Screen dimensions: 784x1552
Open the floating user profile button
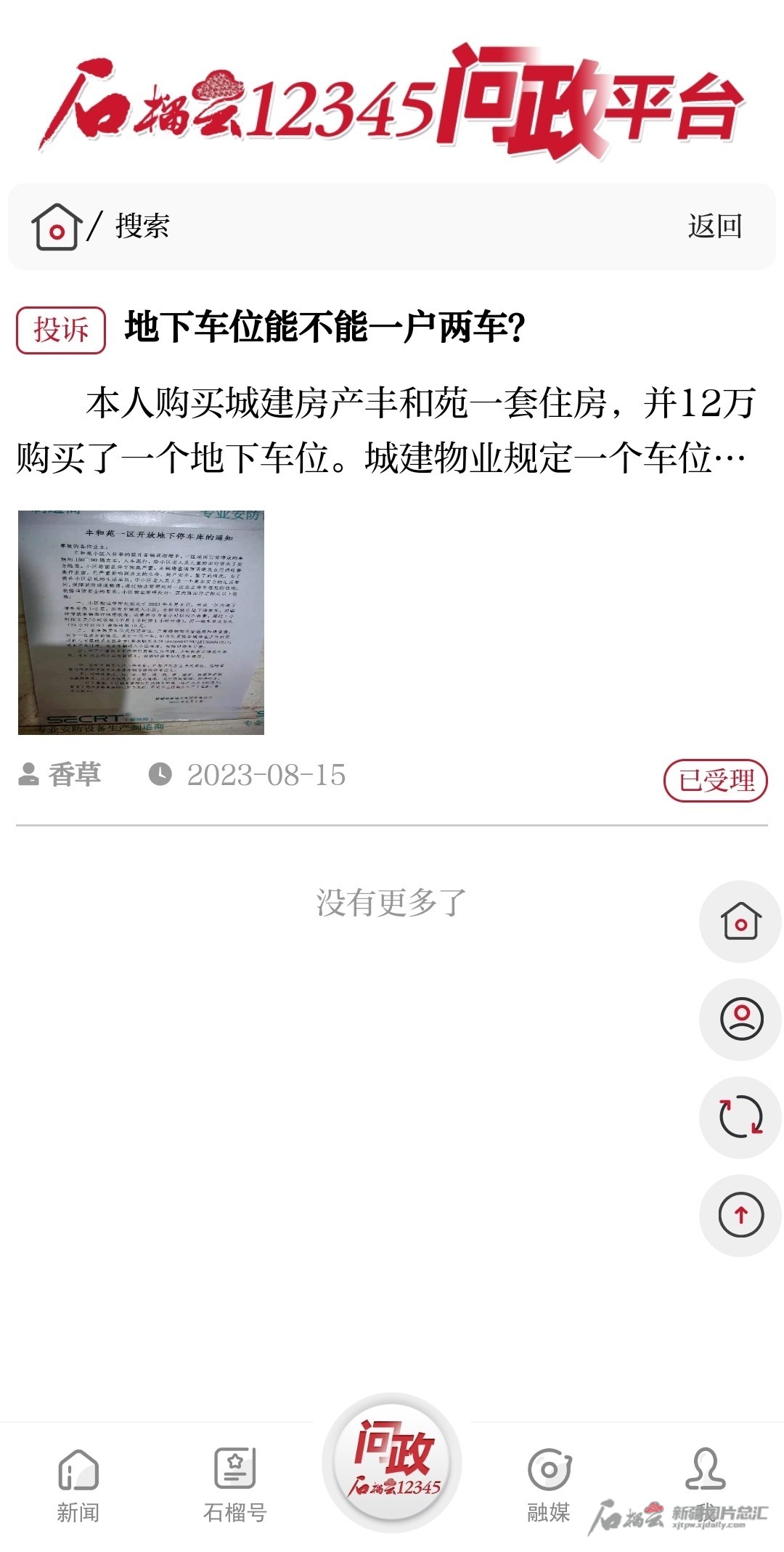click(740, 1019)
